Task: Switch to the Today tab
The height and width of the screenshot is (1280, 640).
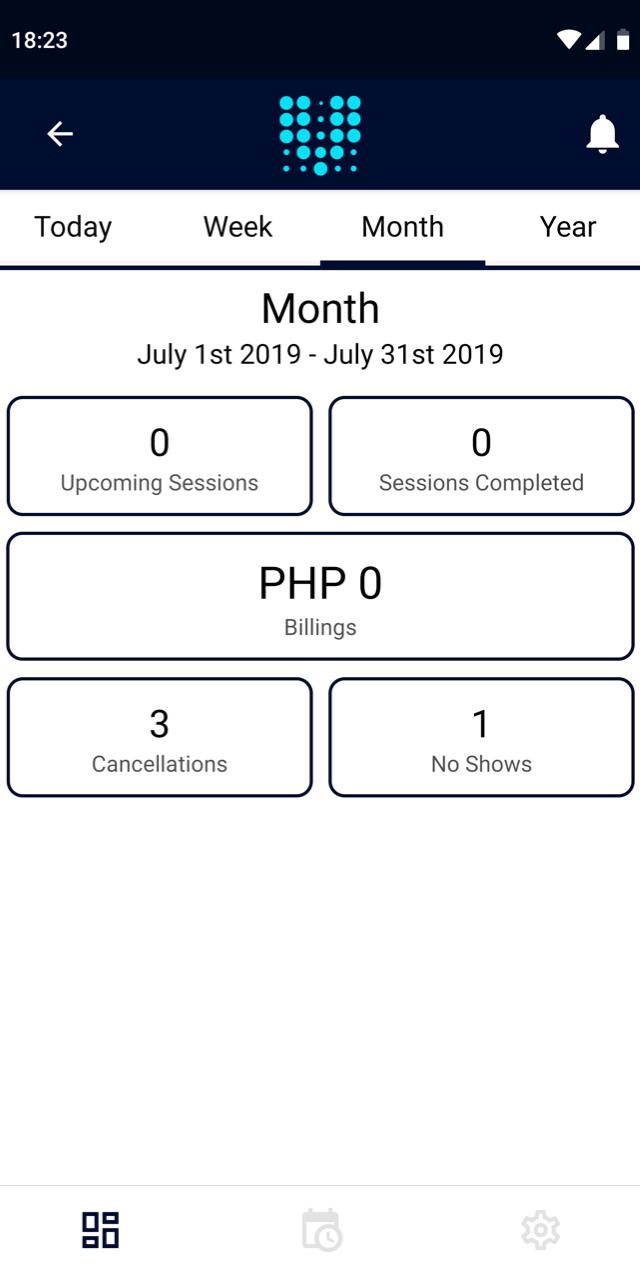Action: 73,227
